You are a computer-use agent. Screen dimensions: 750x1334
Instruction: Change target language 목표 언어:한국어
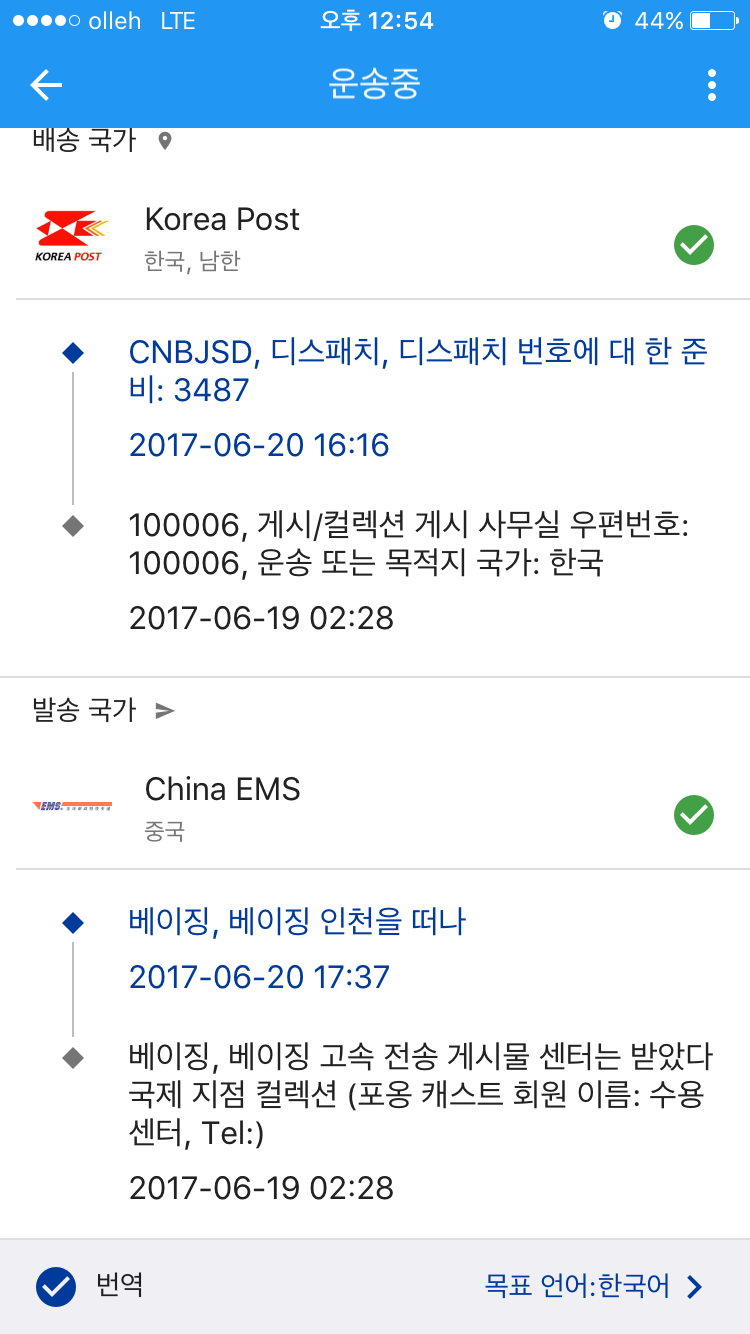tap(594, 1286)
